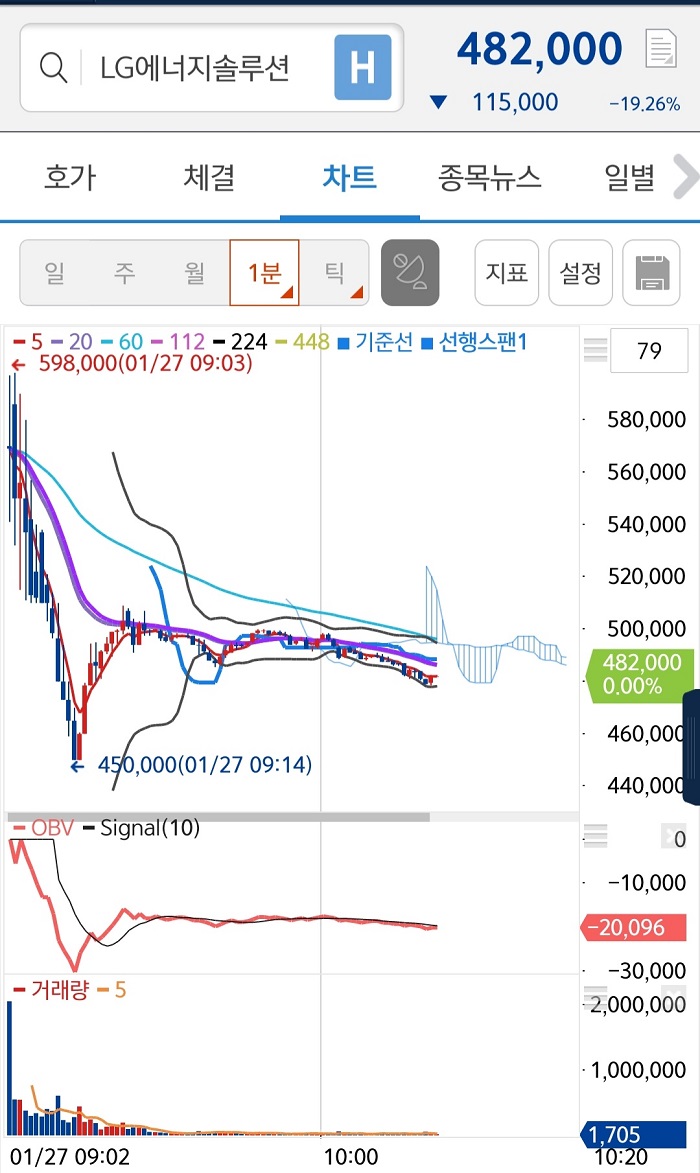Open the stock search field LG에너지솔루션
The height and width of the screenshot is (1173, 700).
point(190,68)
